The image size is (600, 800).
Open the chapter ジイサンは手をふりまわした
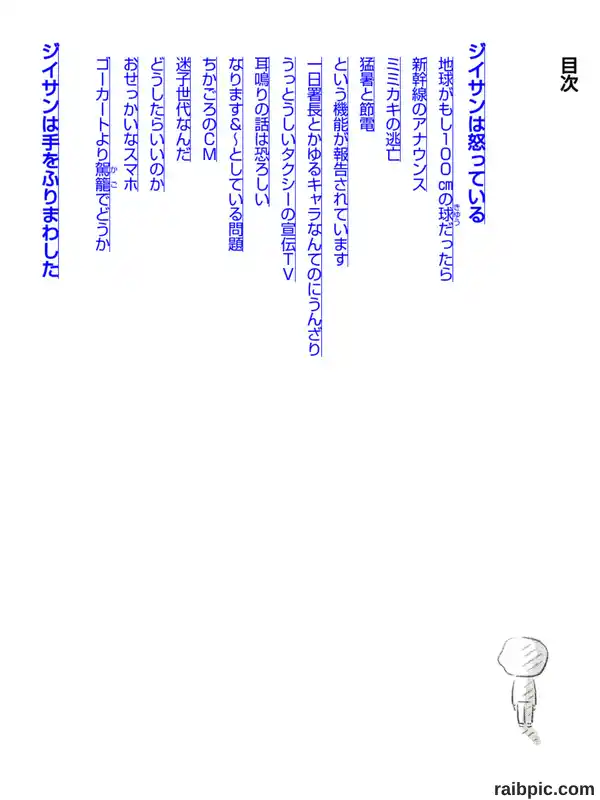(x=51, y=160)
